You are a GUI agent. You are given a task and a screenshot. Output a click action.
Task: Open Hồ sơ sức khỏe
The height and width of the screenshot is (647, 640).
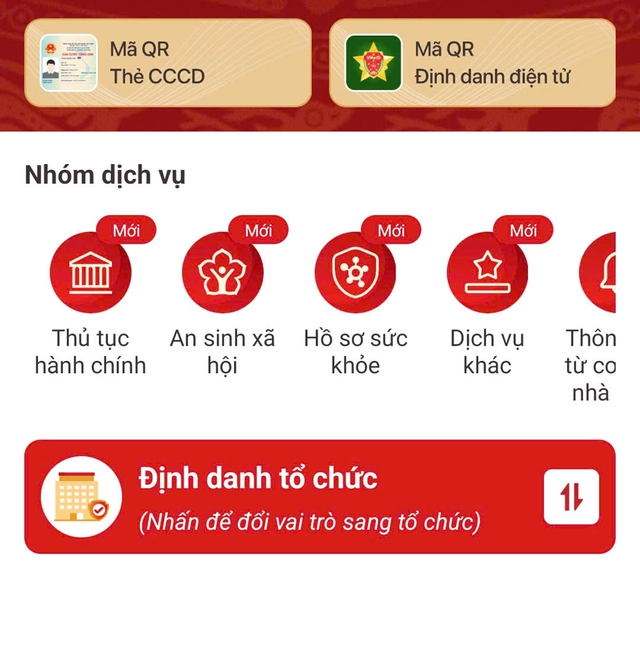[355, 273]
